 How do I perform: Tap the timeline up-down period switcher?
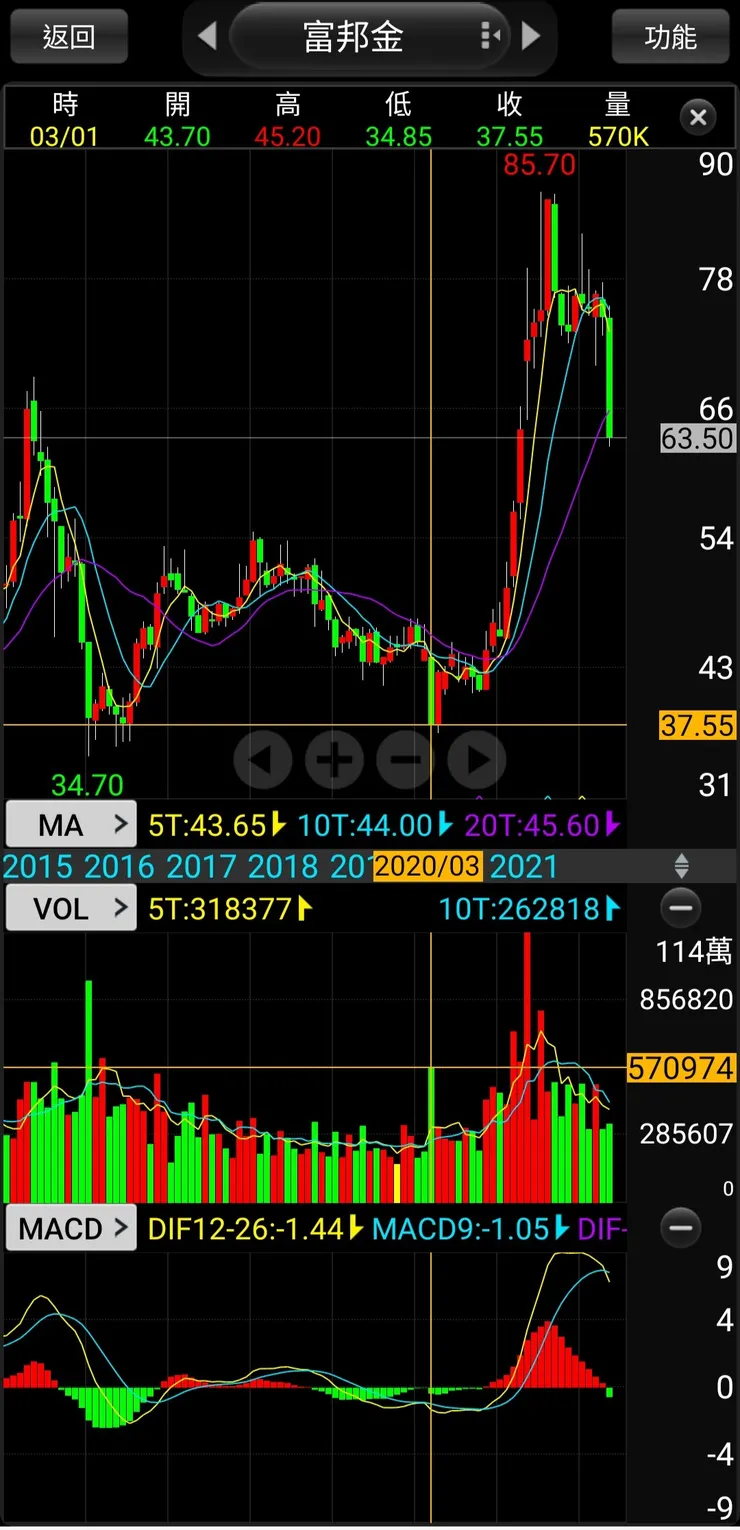pyautogui.click(x=682, y=866)
